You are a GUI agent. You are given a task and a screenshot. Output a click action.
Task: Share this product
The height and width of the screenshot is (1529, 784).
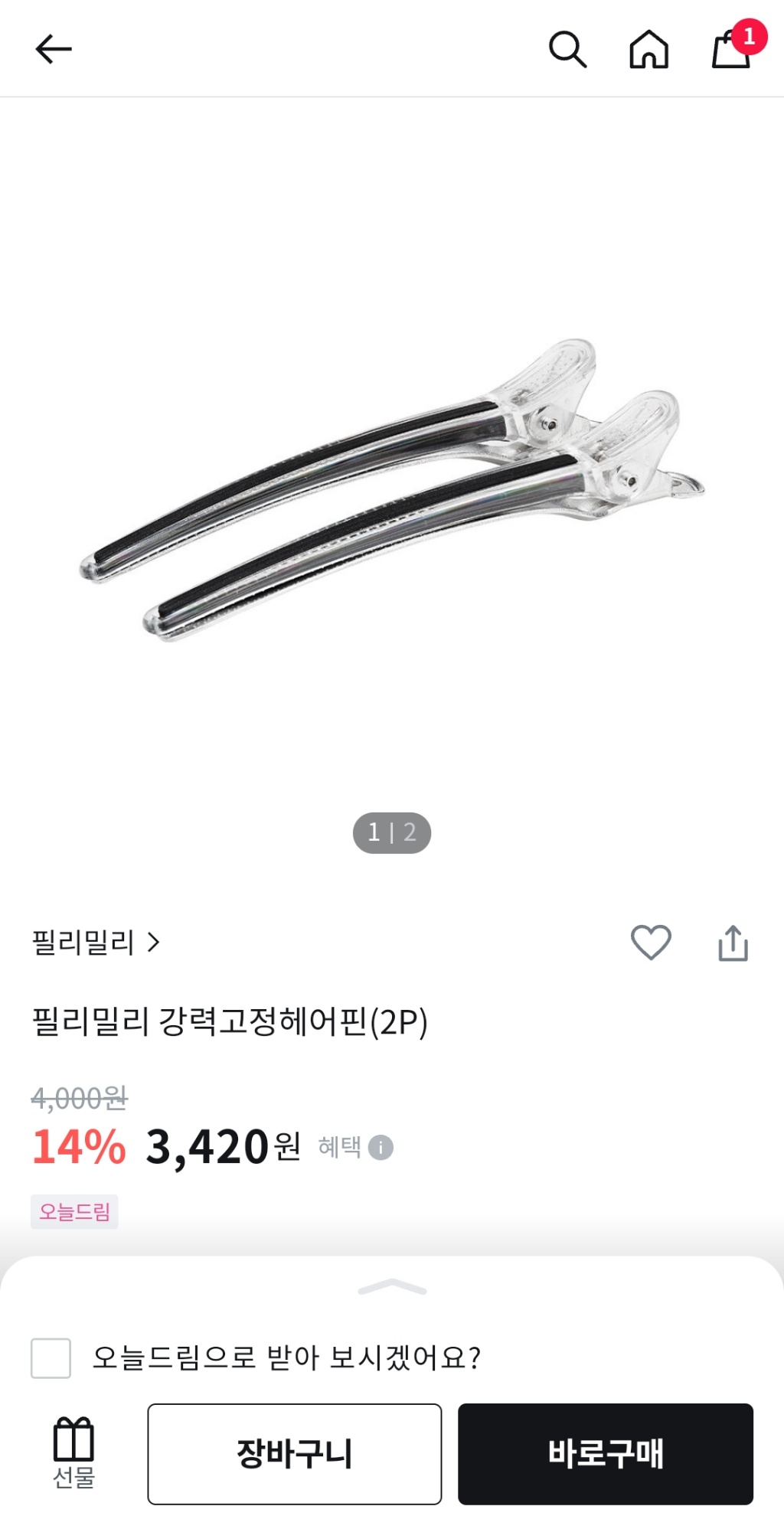(733, 943)
